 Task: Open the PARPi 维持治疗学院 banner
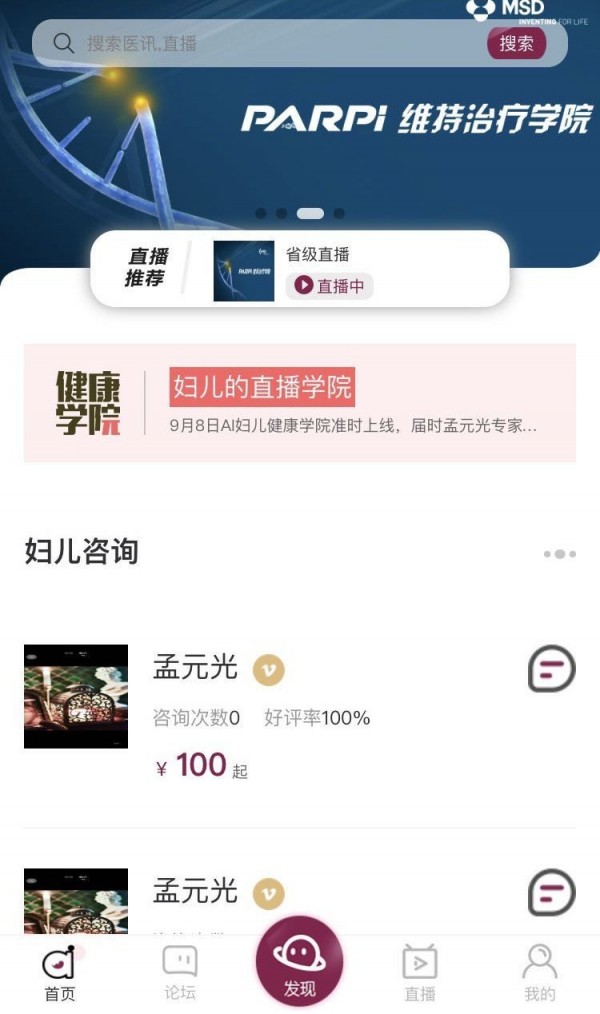[x=415, y=120]
